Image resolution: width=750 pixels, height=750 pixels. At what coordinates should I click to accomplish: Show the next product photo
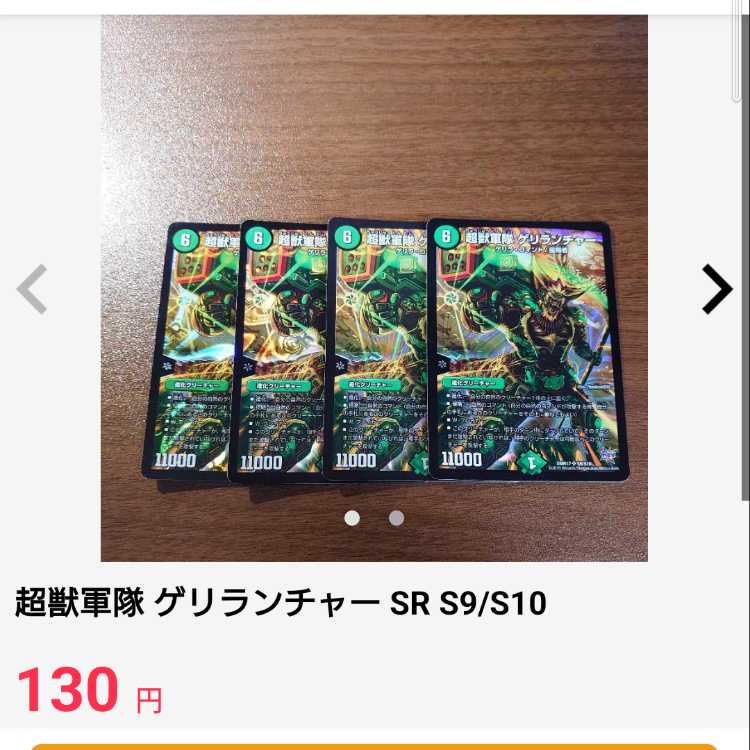pyautogui.click(x=716, y=289)
